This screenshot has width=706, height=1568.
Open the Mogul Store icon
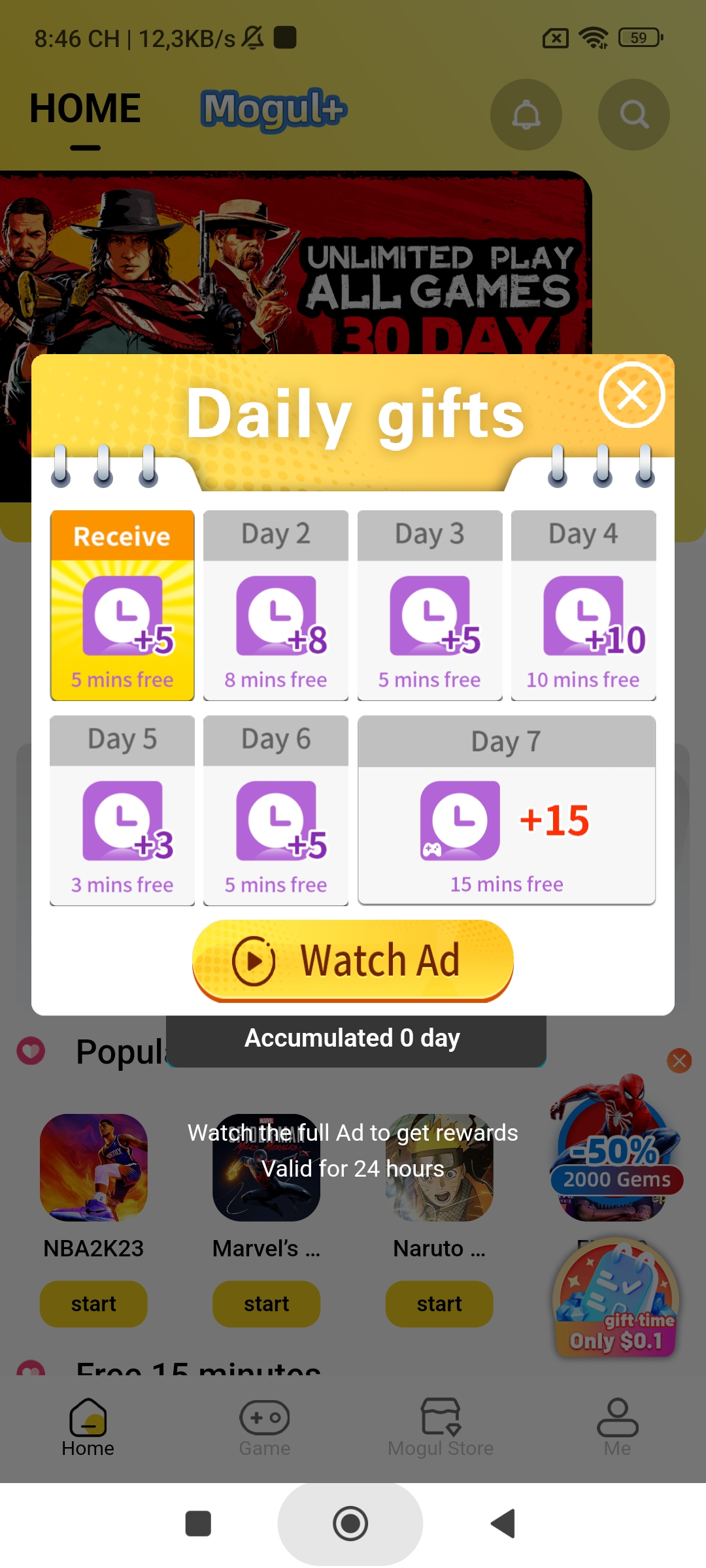click(441, 1418)
